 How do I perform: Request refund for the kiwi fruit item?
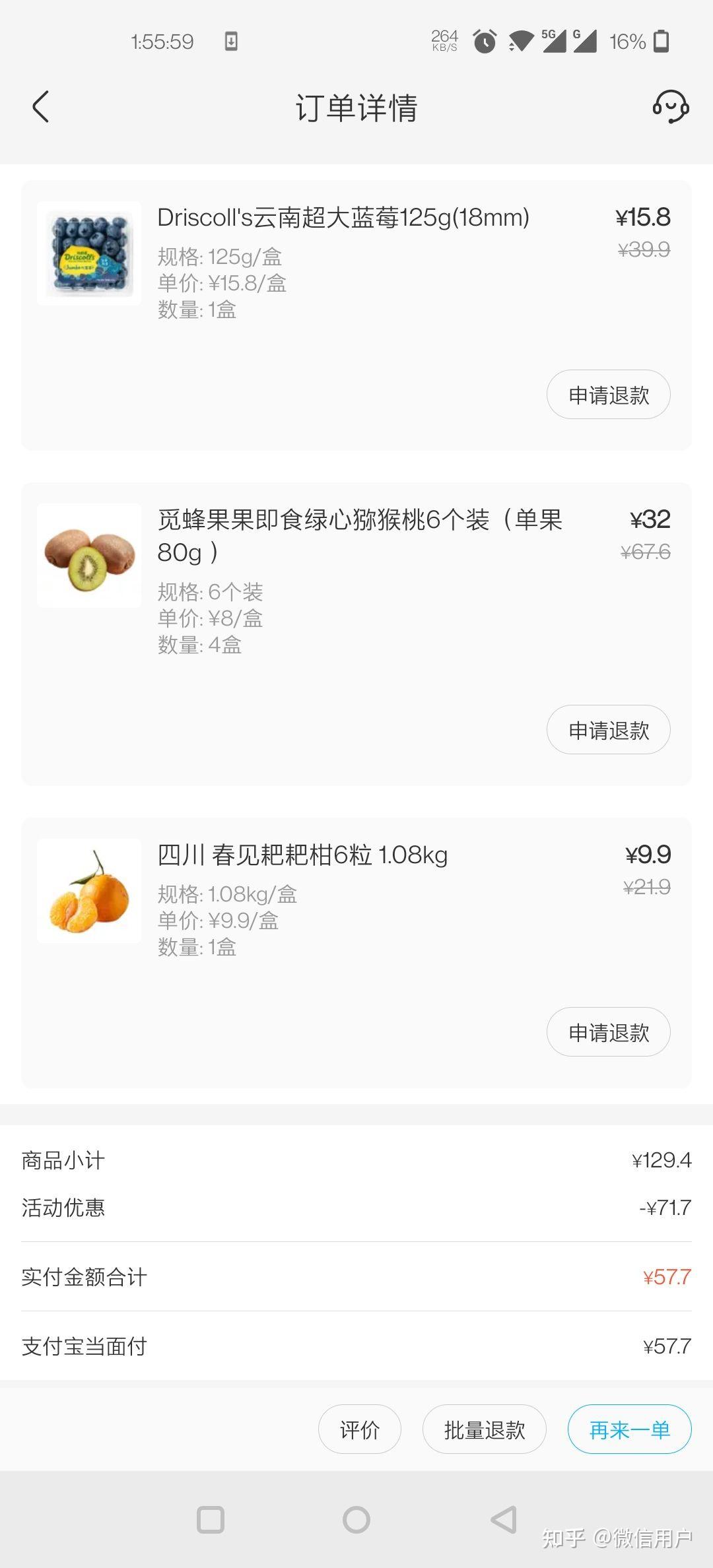click(608, 730)
